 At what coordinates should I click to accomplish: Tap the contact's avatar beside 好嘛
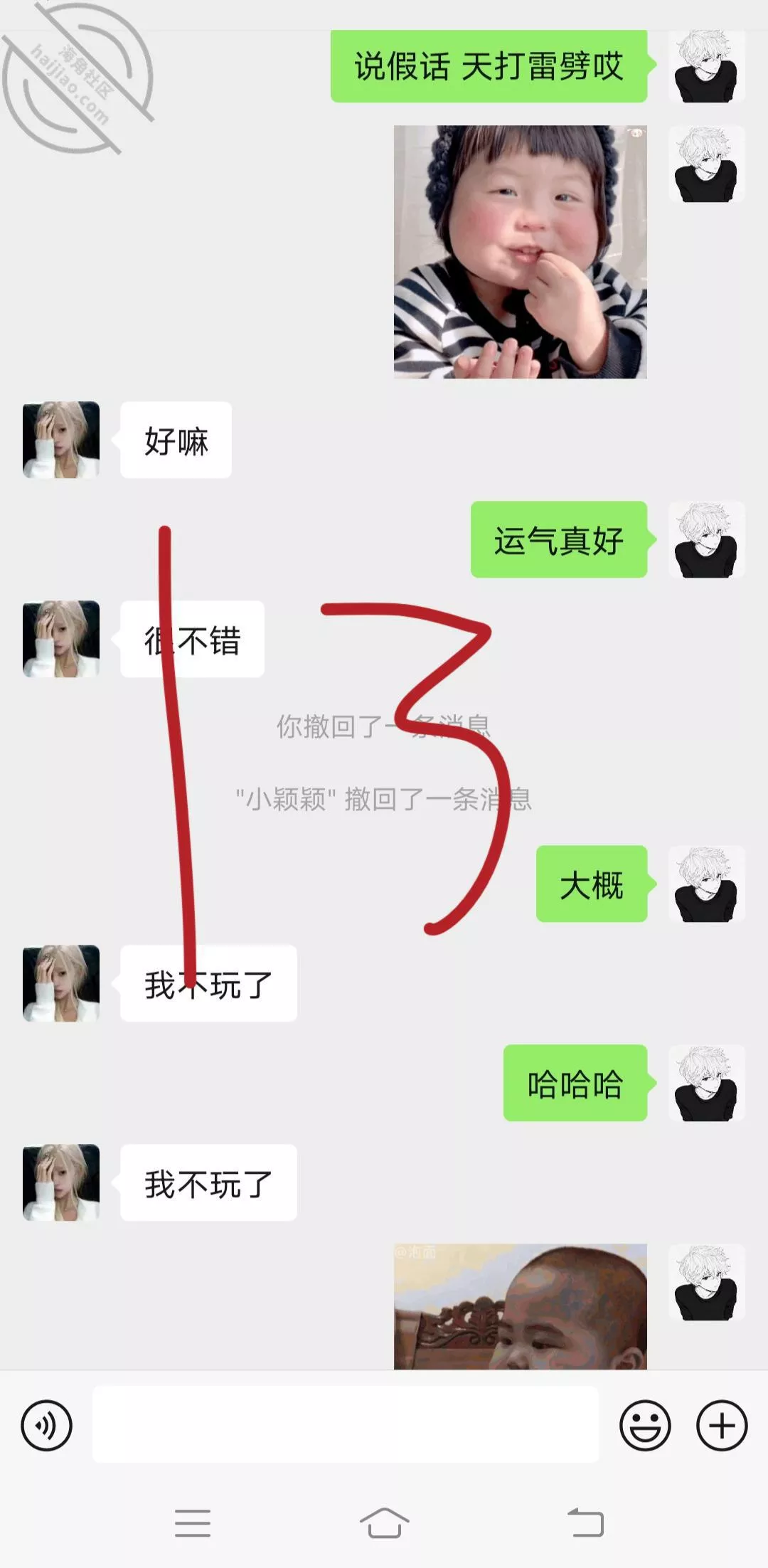click(x=61, y=440)
